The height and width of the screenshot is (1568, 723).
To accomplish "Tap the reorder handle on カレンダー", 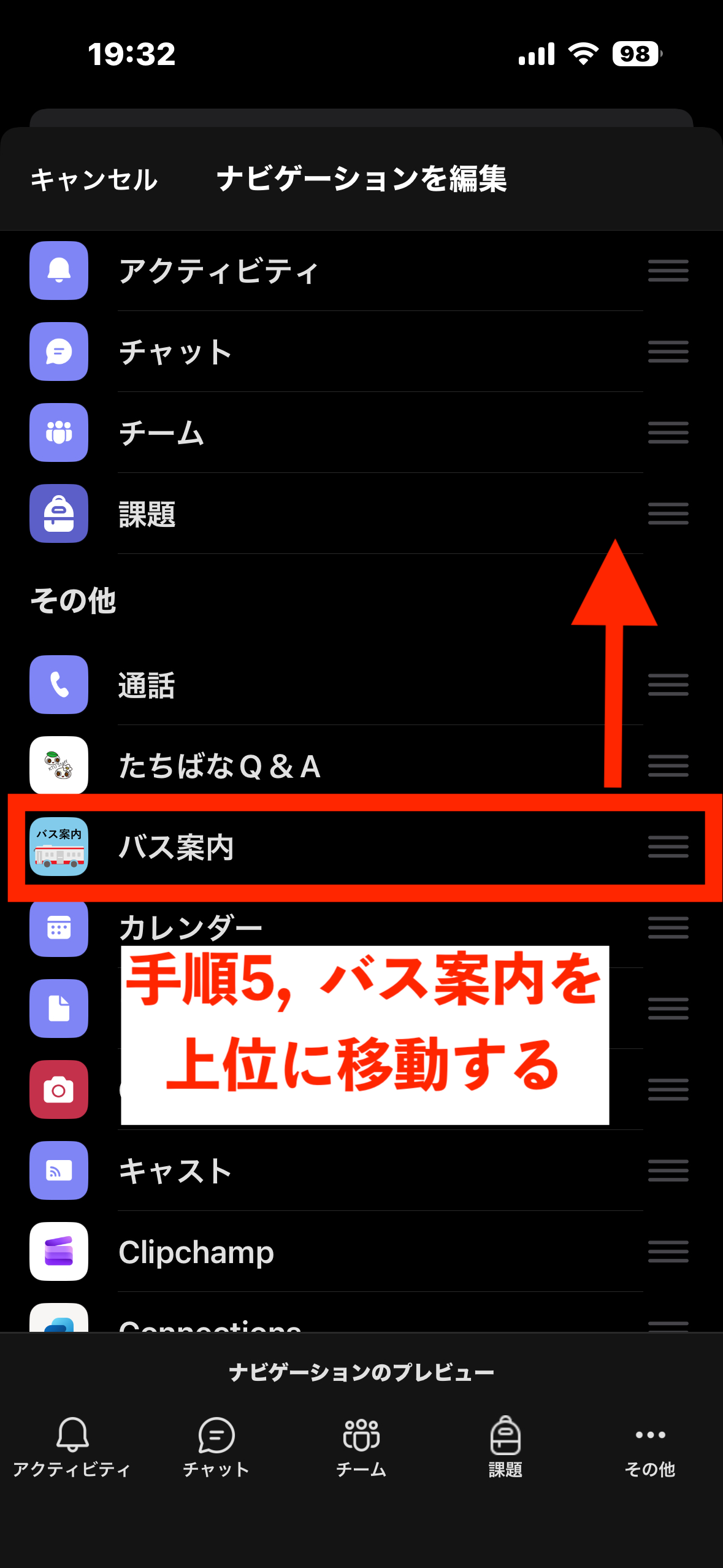I will point(668,927).
